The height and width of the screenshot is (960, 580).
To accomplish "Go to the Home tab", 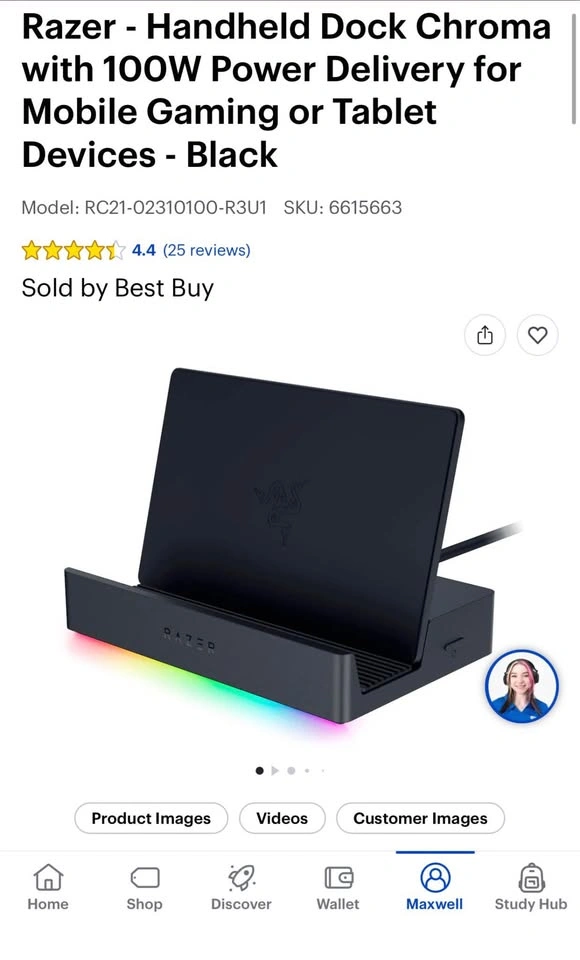I will (x=48, y=887).
